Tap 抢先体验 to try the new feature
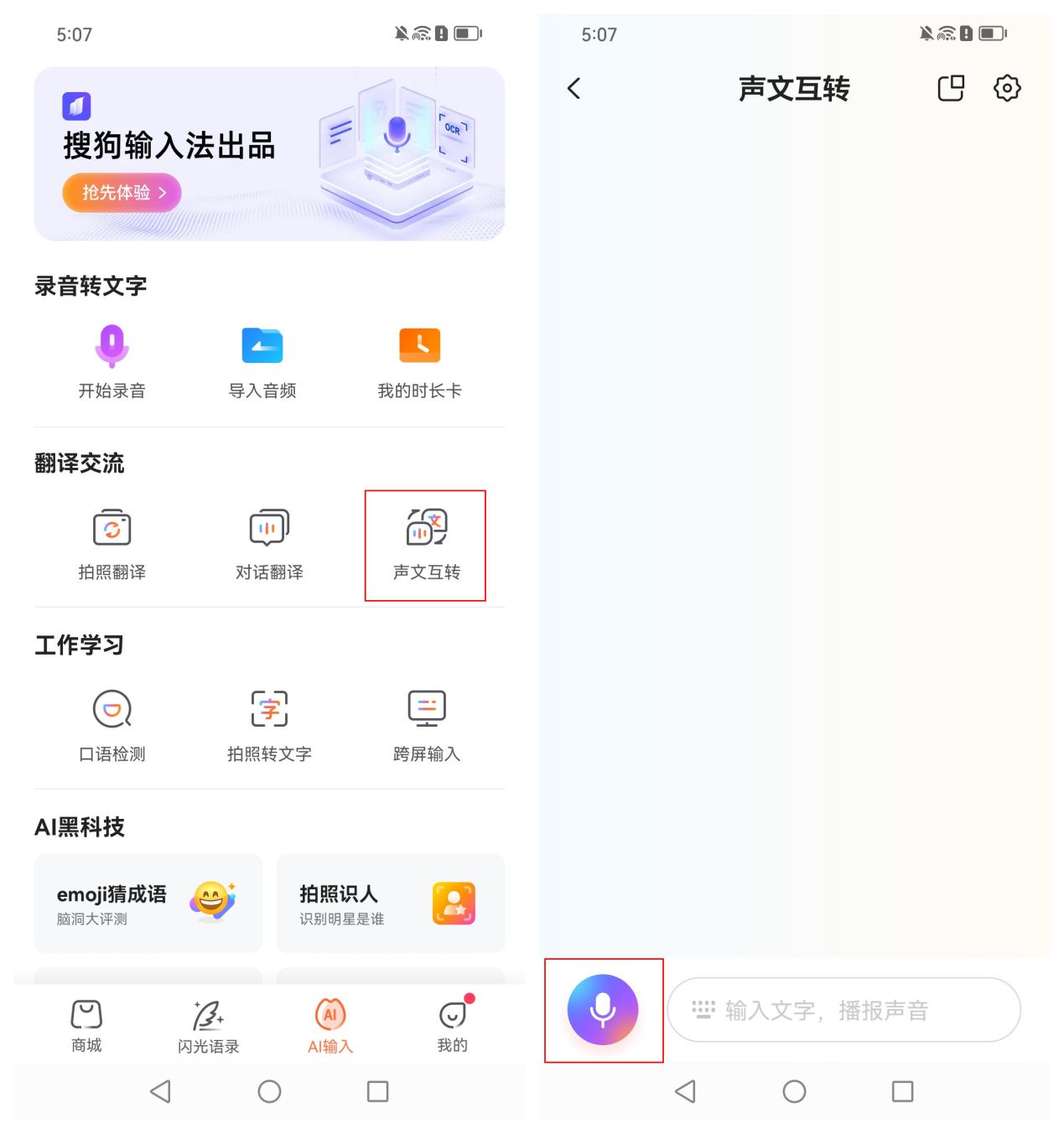 [122, 193]
